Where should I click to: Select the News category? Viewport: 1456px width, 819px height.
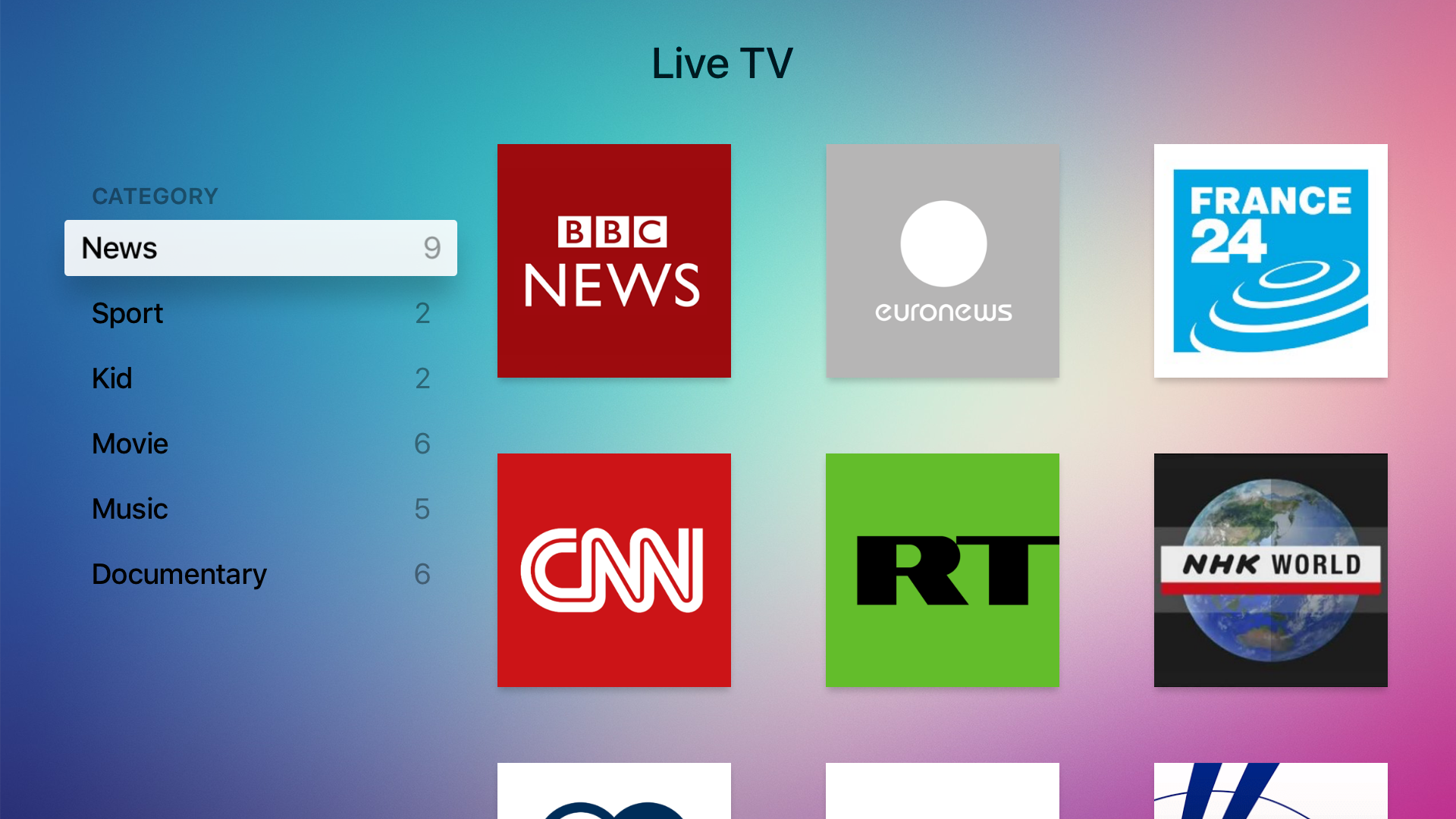(x=260, y=248)
